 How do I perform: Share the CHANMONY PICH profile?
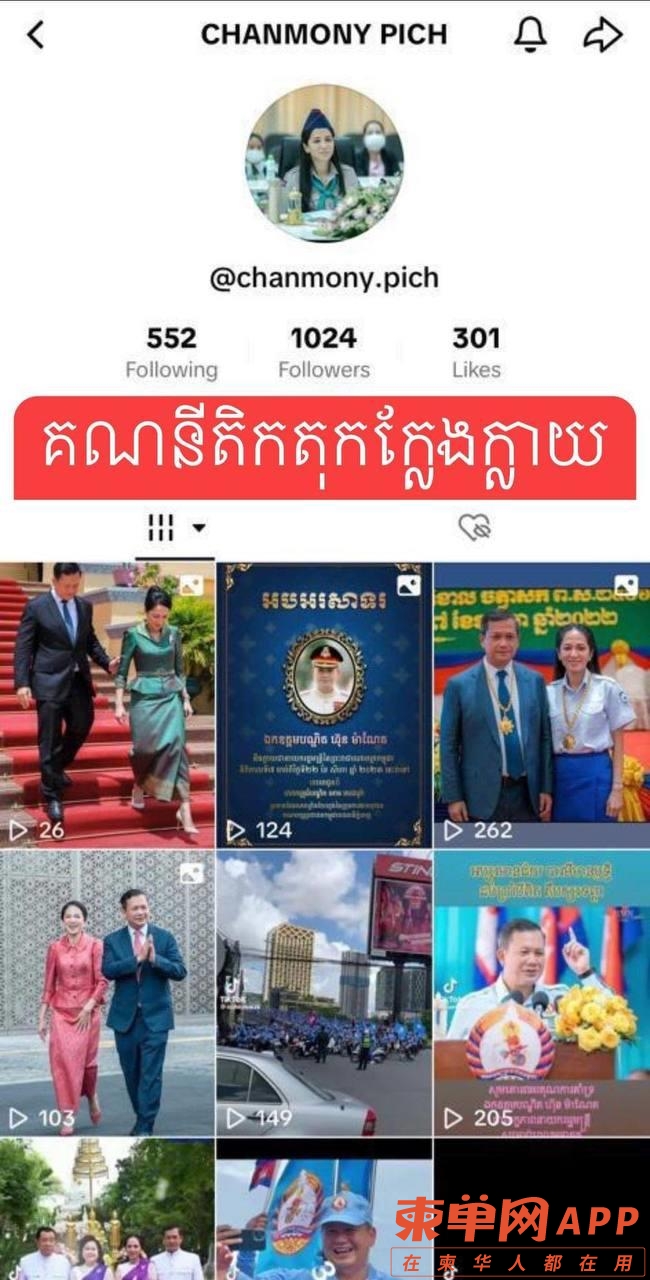602,35
